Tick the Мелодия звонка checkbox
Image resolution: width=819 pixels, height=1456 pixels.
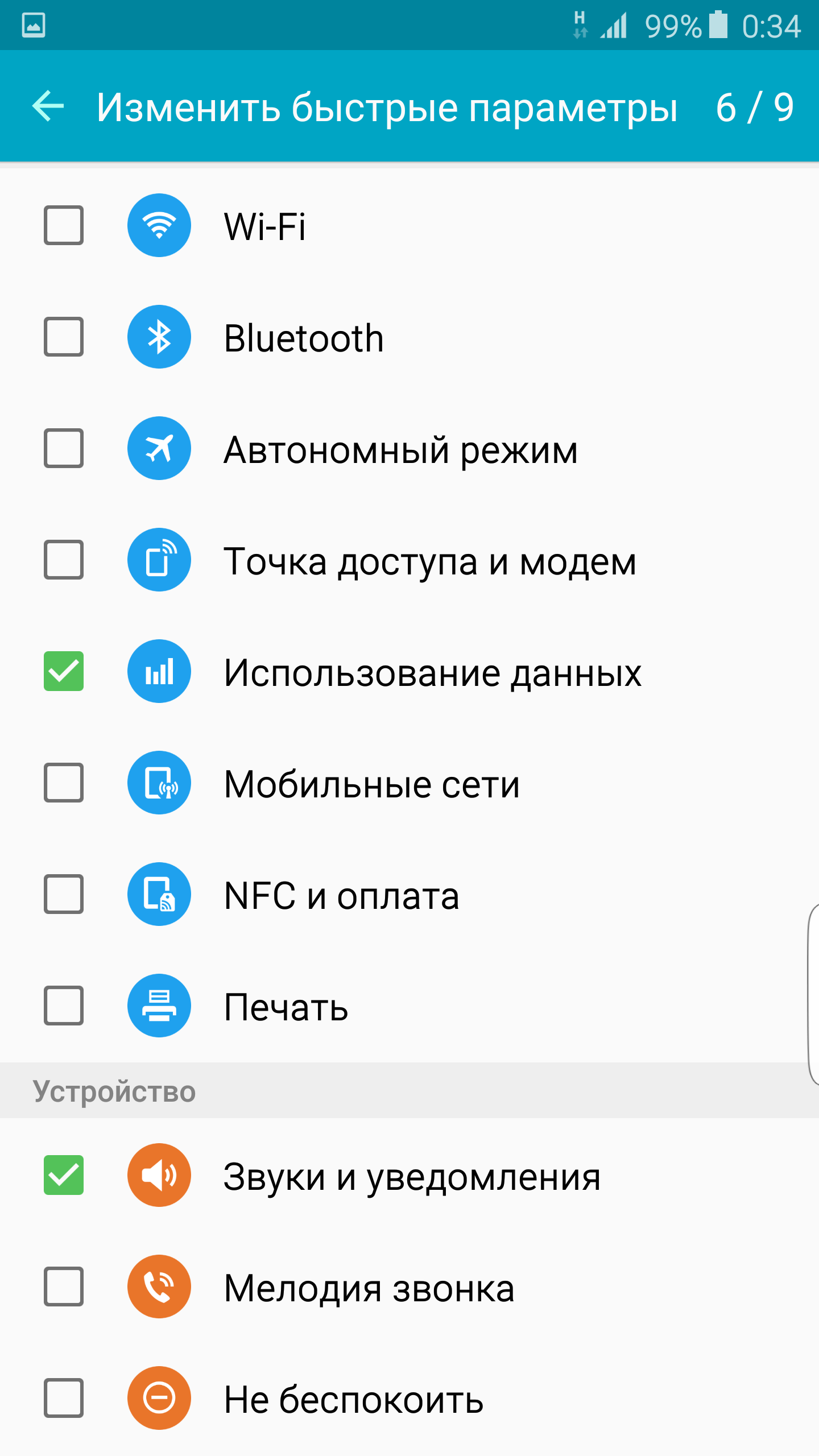(x=64, y=1287)
